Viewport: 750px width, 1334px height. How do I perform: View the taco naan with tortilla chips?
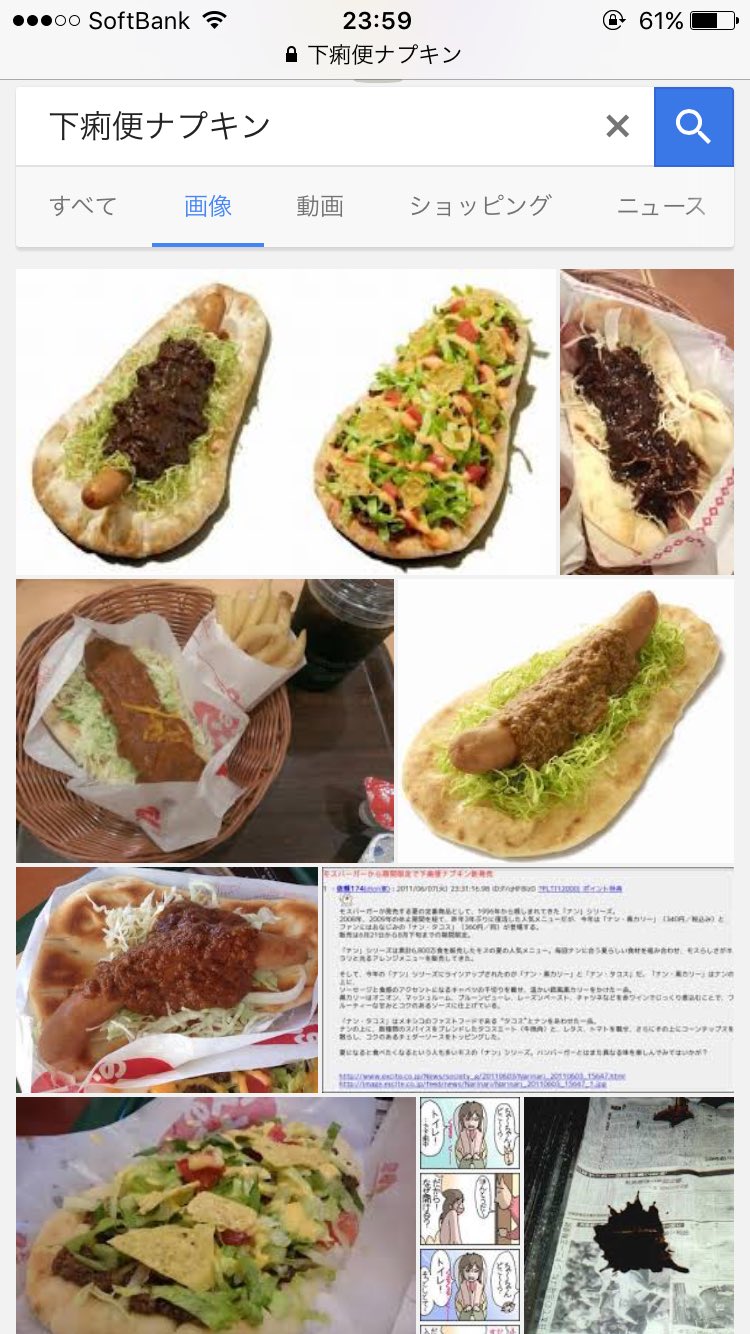click(x=215, y=1214)
